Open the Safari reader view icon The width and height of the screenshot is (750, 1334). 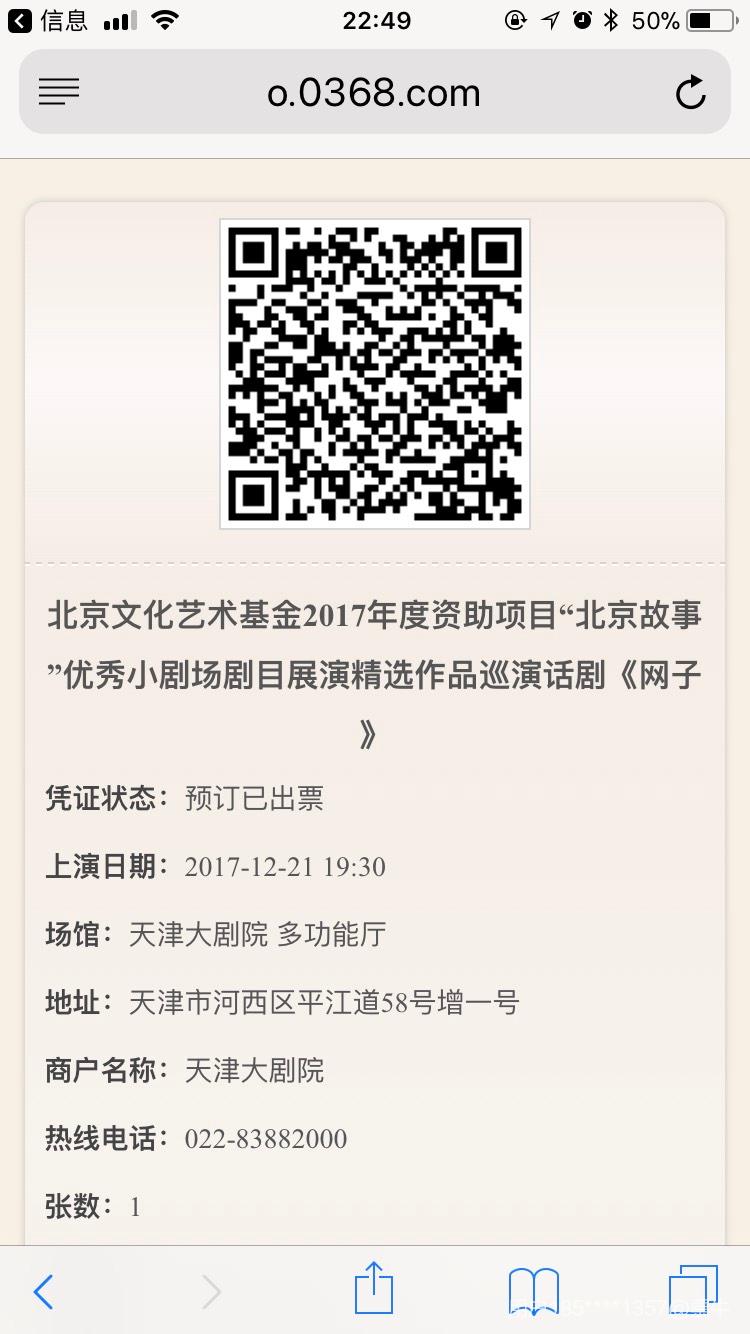(x=59, y=93)
